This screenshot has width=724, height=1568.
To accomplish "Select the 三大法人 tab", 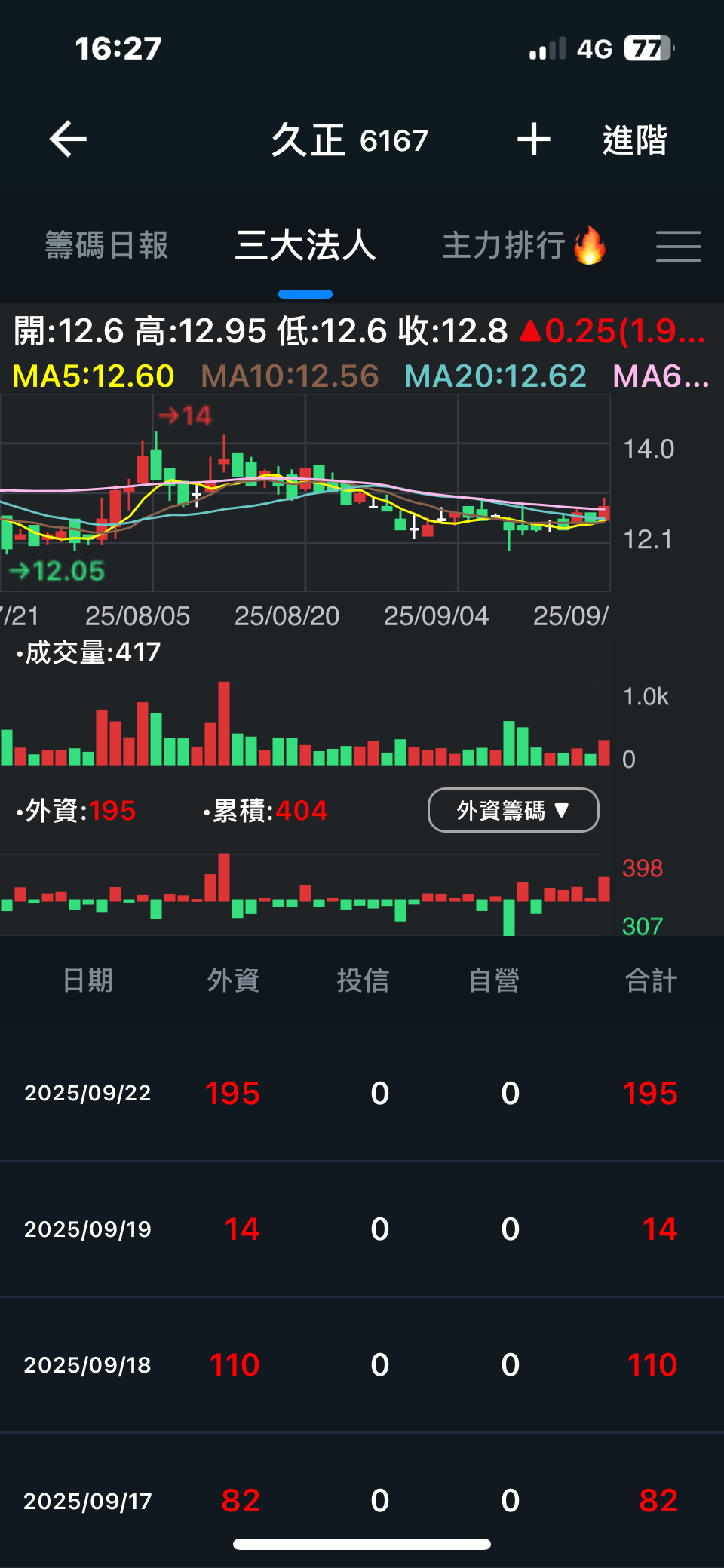I will [x=305, y=246].
